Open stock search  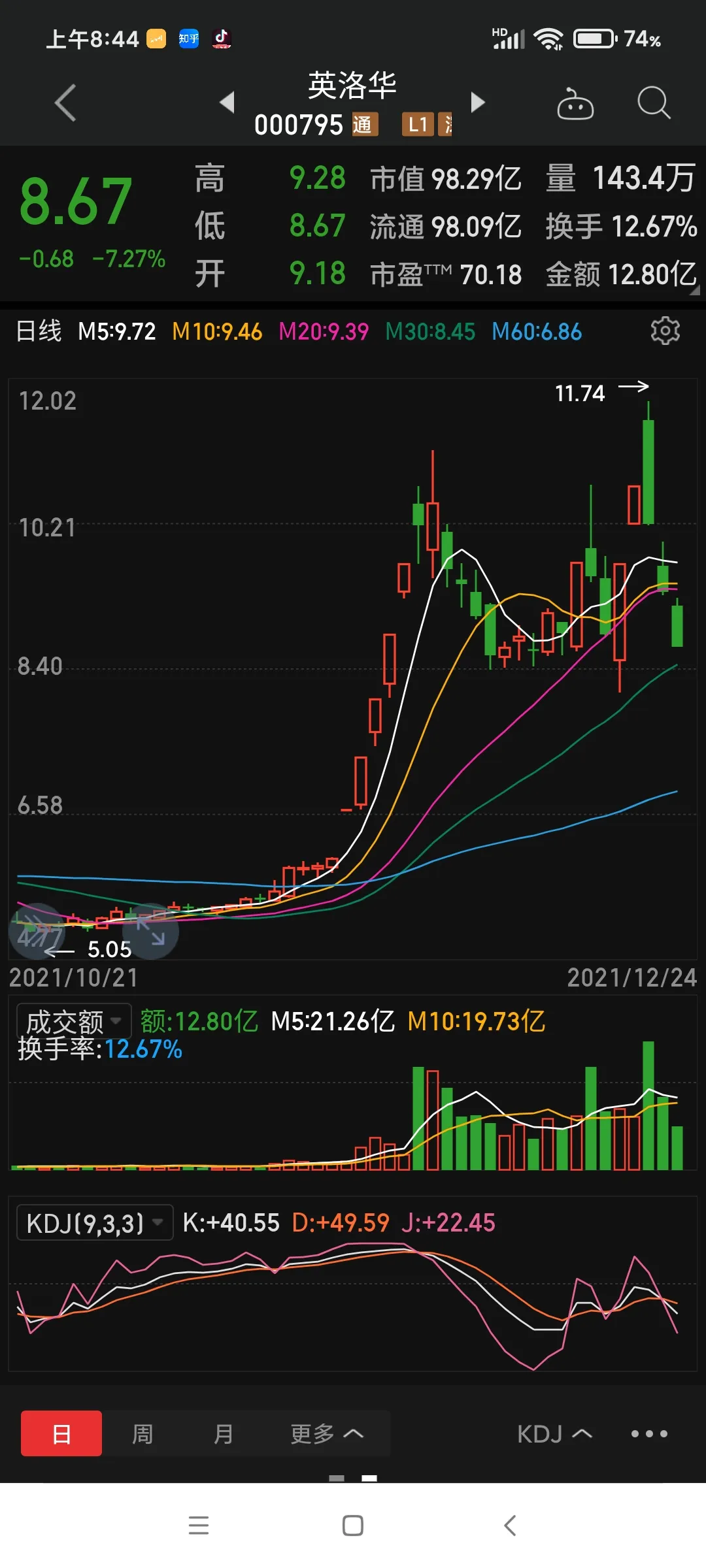(x=654, y=103)
